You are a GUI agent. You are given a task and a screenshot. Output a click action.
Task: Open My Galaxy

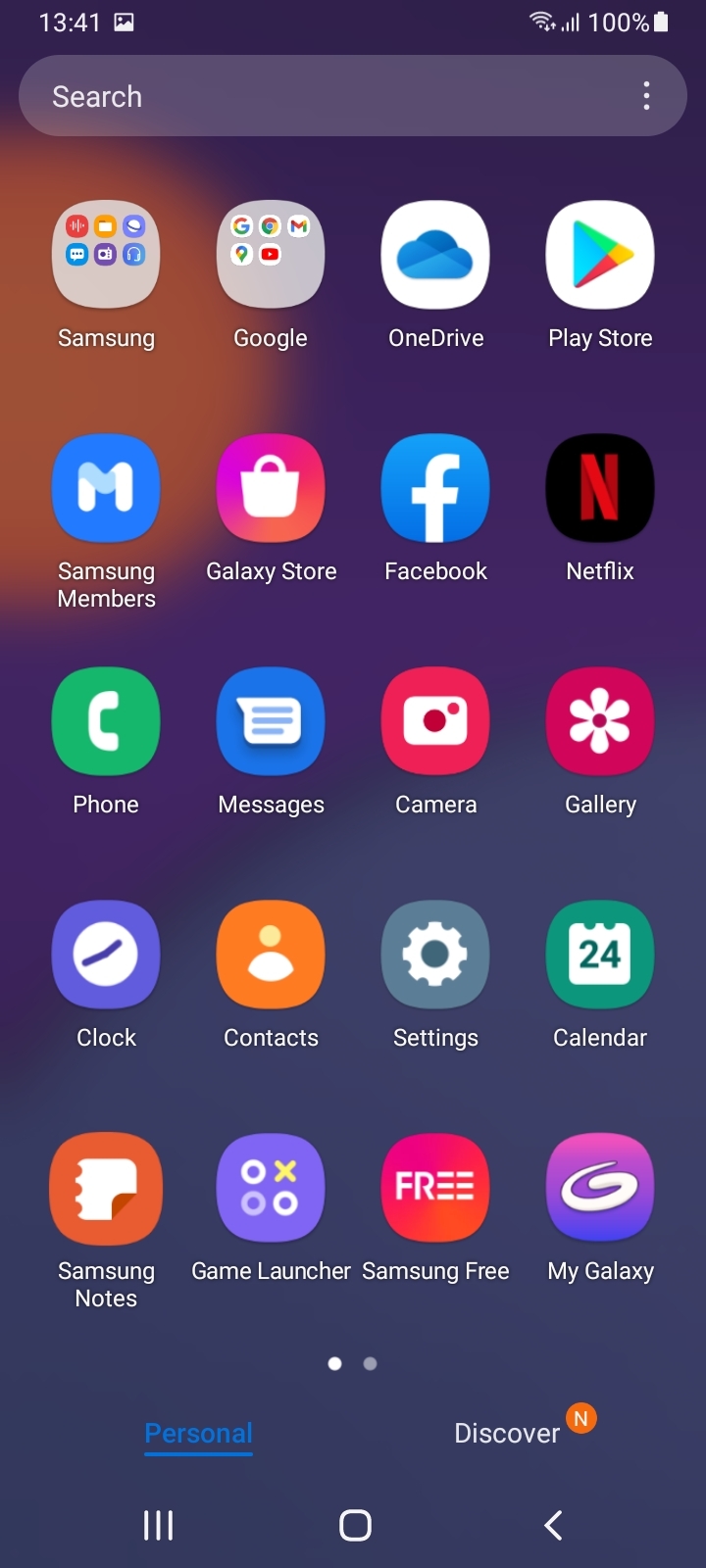tap(599, 1187)
